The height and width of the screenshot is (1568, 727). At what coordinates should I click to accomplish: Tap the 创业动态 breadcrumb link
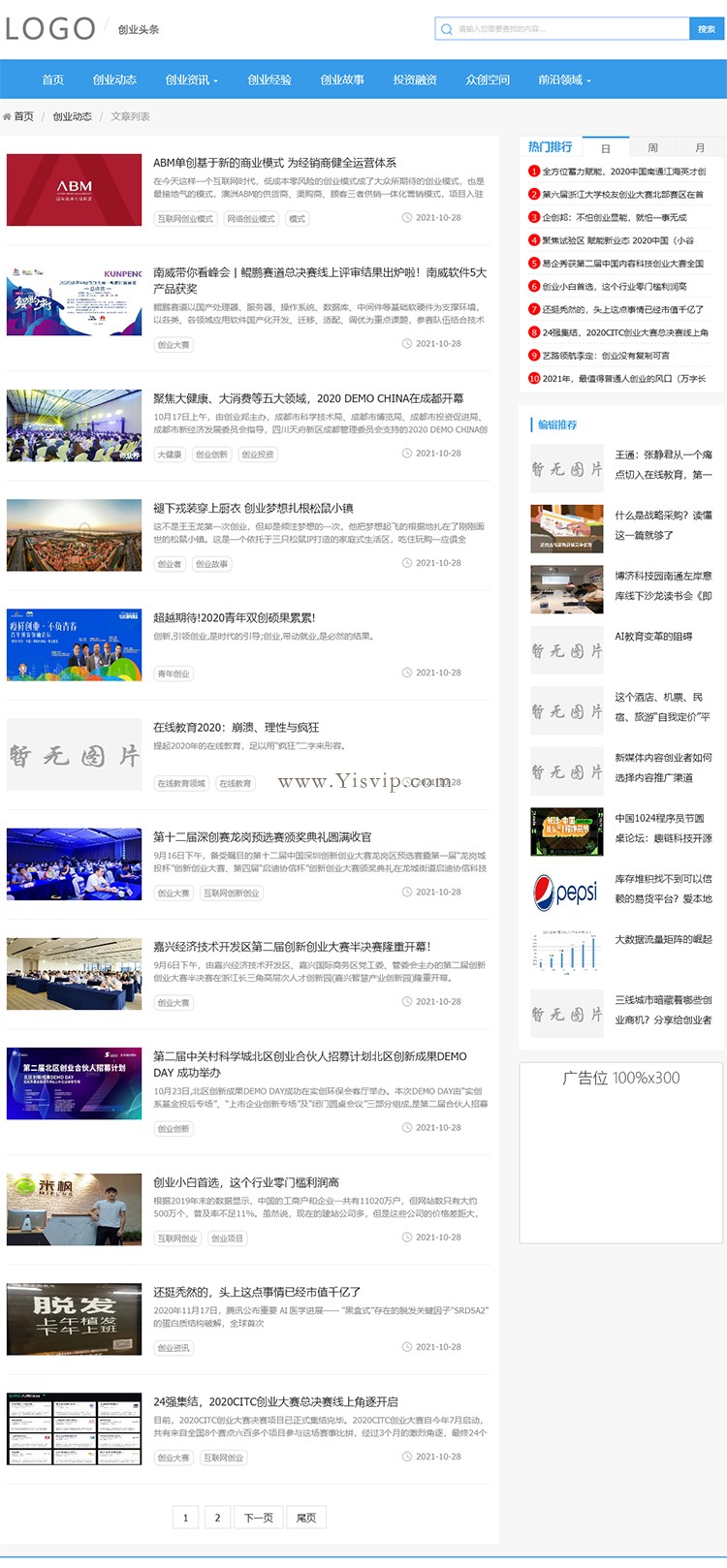tap(72, 116)
